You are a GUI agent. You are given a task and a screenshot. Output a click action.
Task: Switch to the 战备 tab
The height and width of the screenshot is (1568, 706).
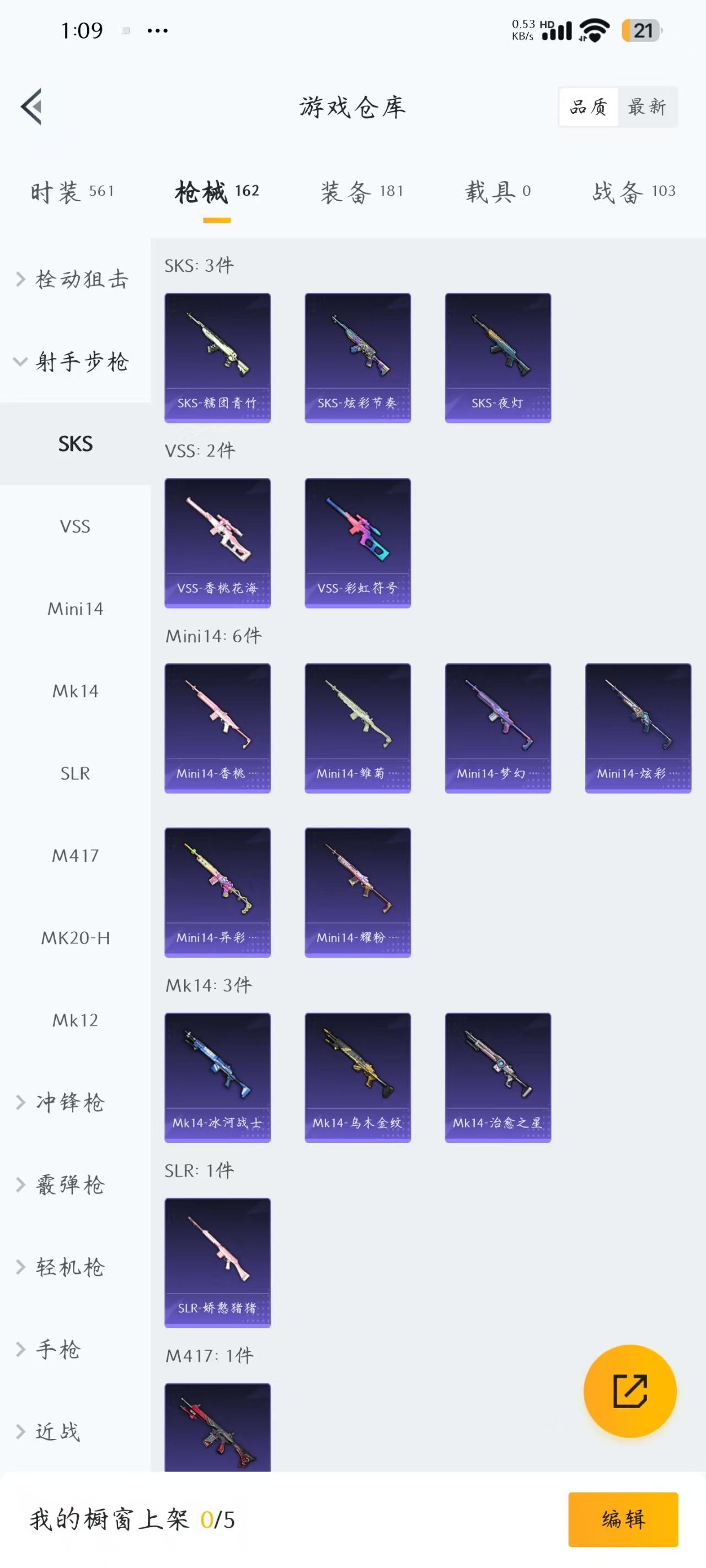[x=634, y=192]
